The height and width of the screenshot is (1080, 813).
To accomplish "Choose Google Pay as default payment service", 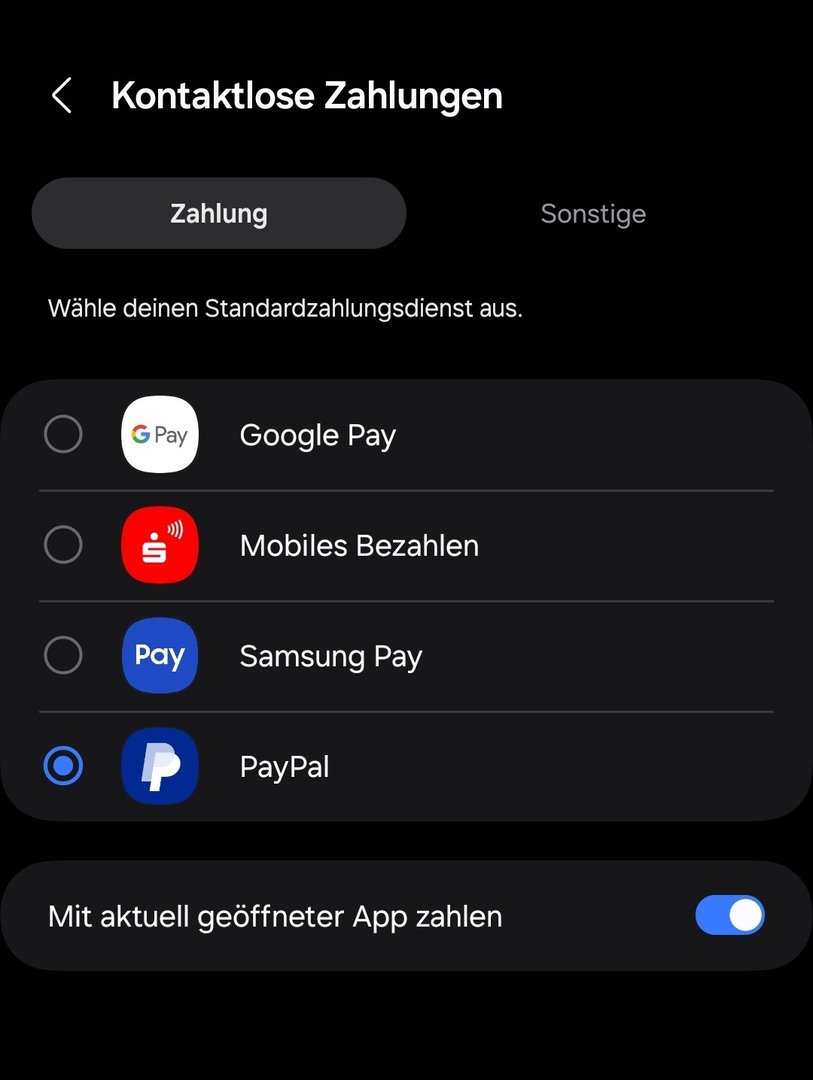I will 64,435.
